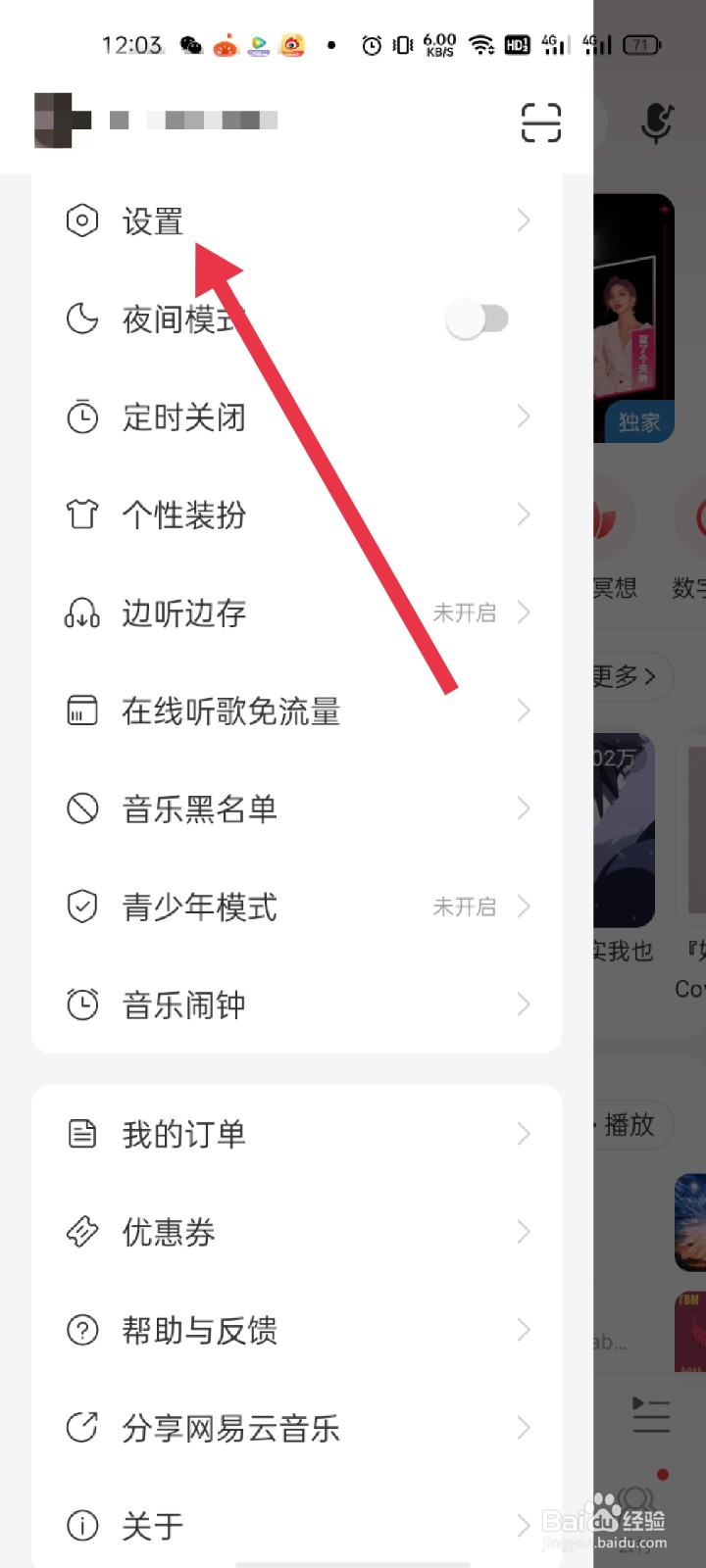The height and width of the screenshot is (1568, 706).
Task: Click the 音乐黑名单 blocked icon
Action: [83, 808]
